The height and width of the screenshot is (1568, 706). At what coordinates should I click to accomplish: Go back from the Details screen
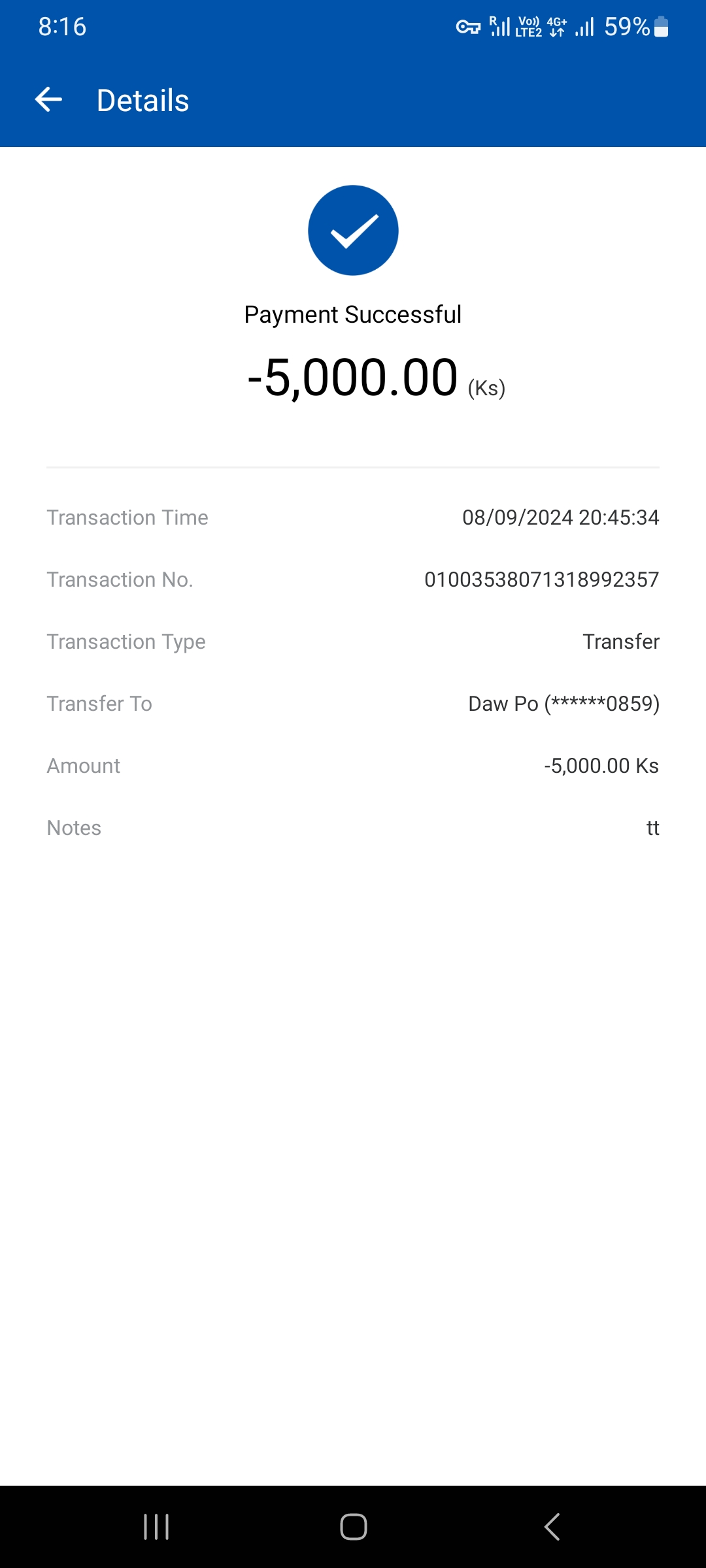[x=48, y=100]
